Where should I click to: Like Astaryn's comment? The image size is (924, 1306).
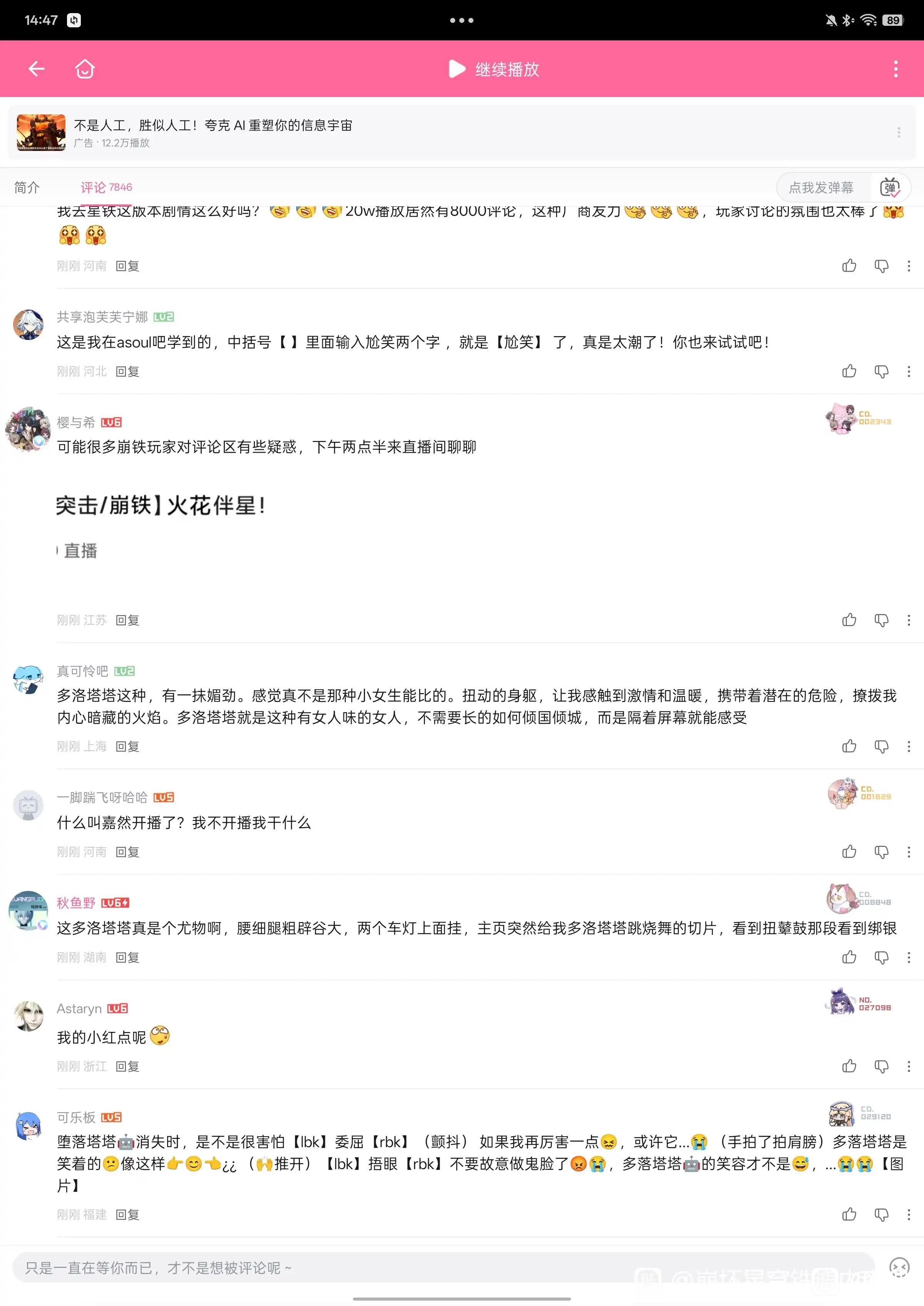tap(849, 1067)
